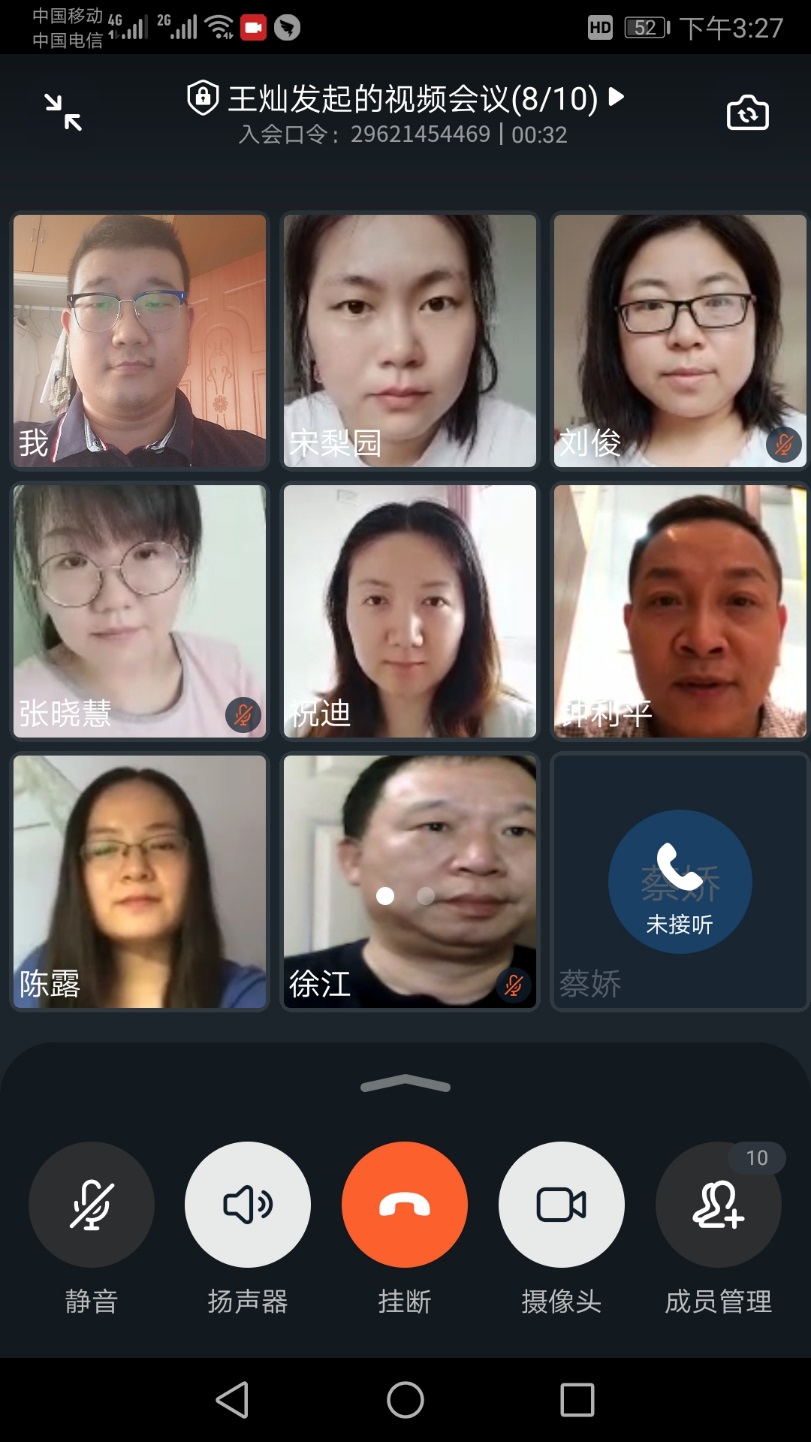Go back with the system back button
The width and height of the screenshot is (811, 1442).
pyautogui.click(x=232, y=1400)
